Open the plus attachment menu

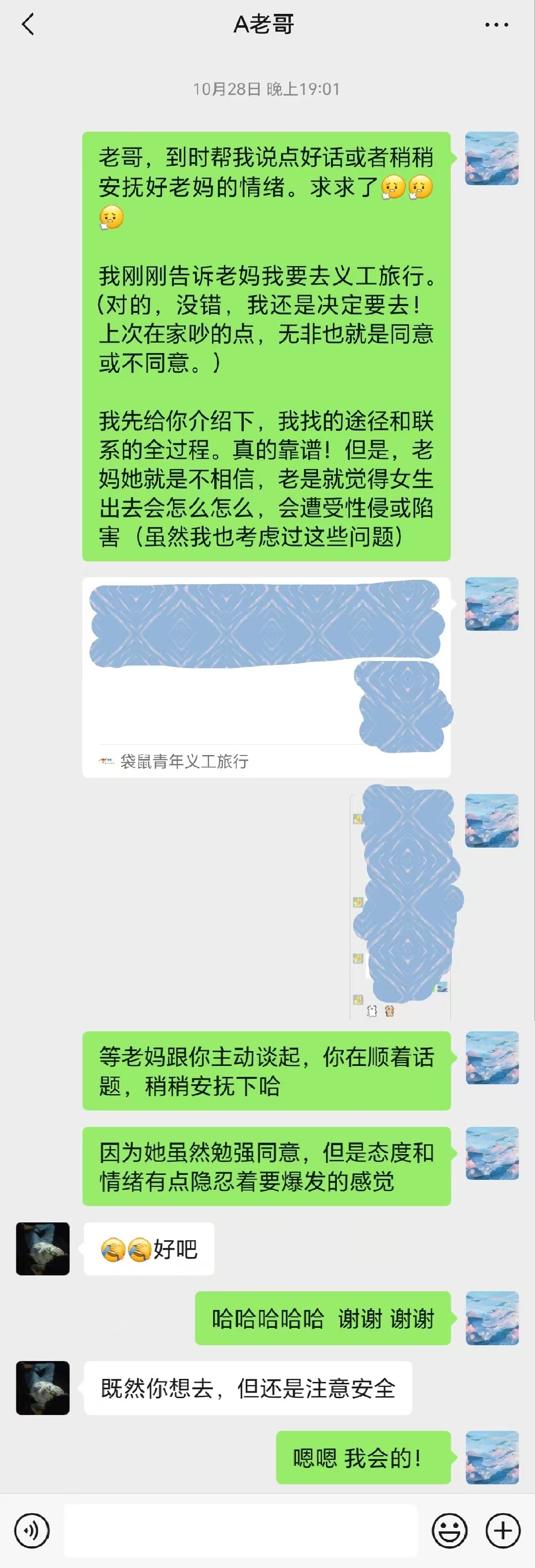point(503,1530)
